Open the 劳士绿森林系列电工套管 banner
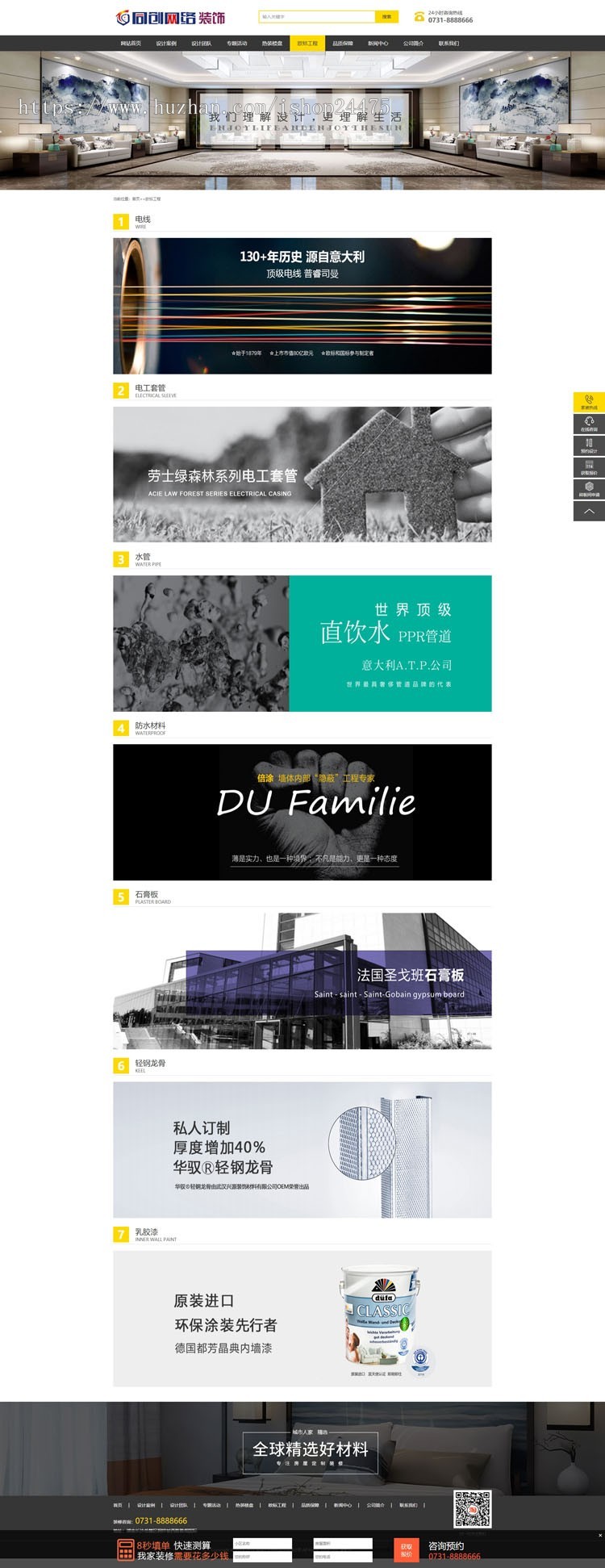605x1568 pixels. (x=302, y=475)
